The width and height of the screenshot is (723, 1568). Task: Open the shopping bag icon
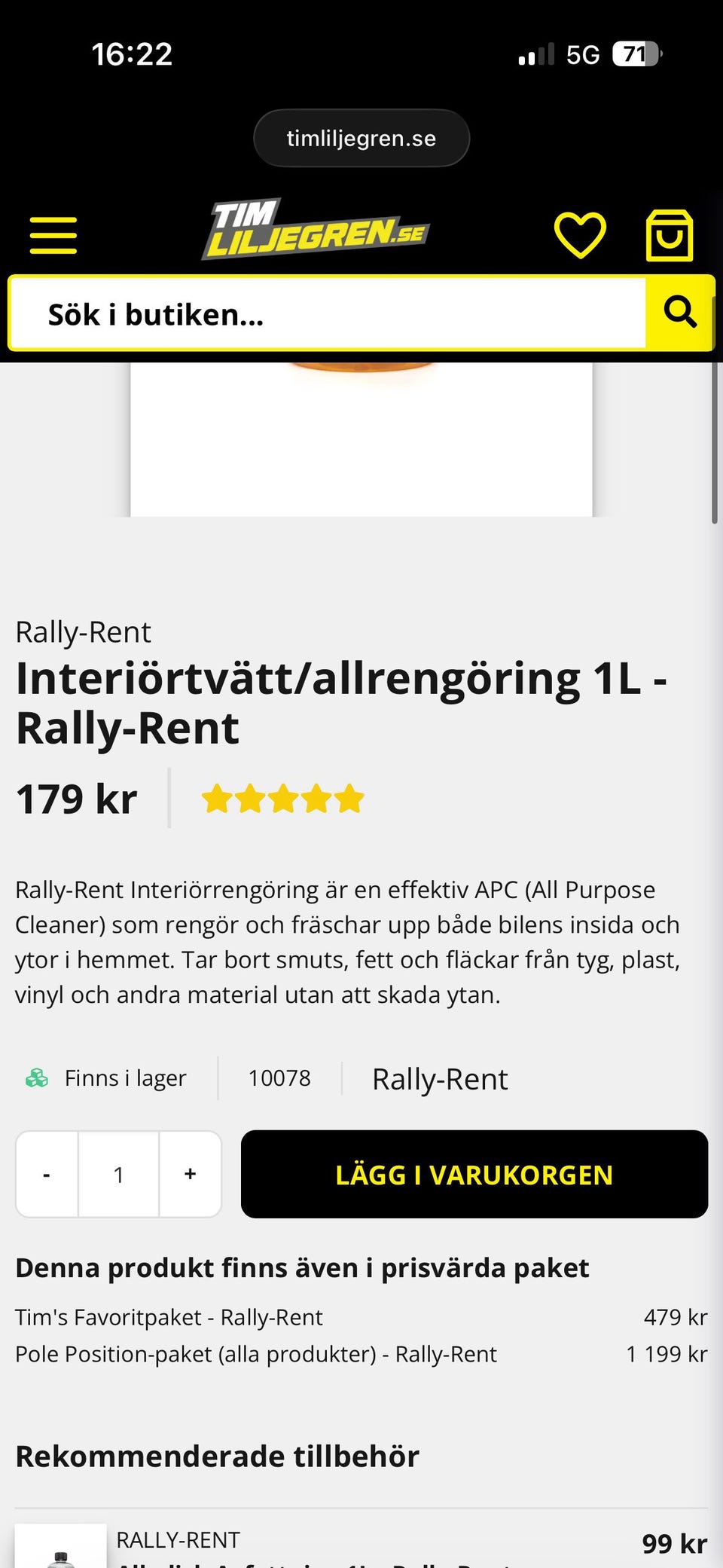(670, 234)
